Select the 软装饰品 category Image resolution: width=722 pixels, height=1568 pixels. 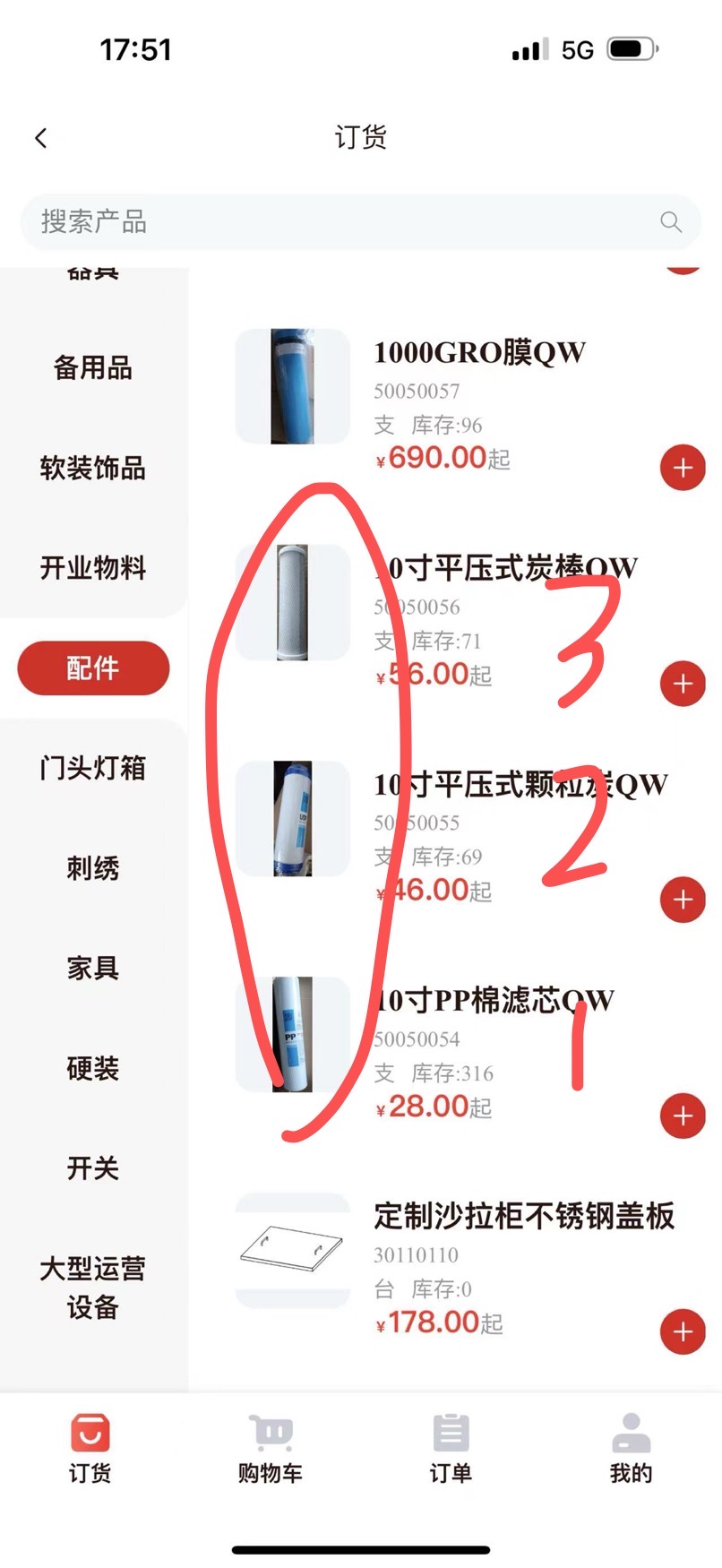pos(93,468)
